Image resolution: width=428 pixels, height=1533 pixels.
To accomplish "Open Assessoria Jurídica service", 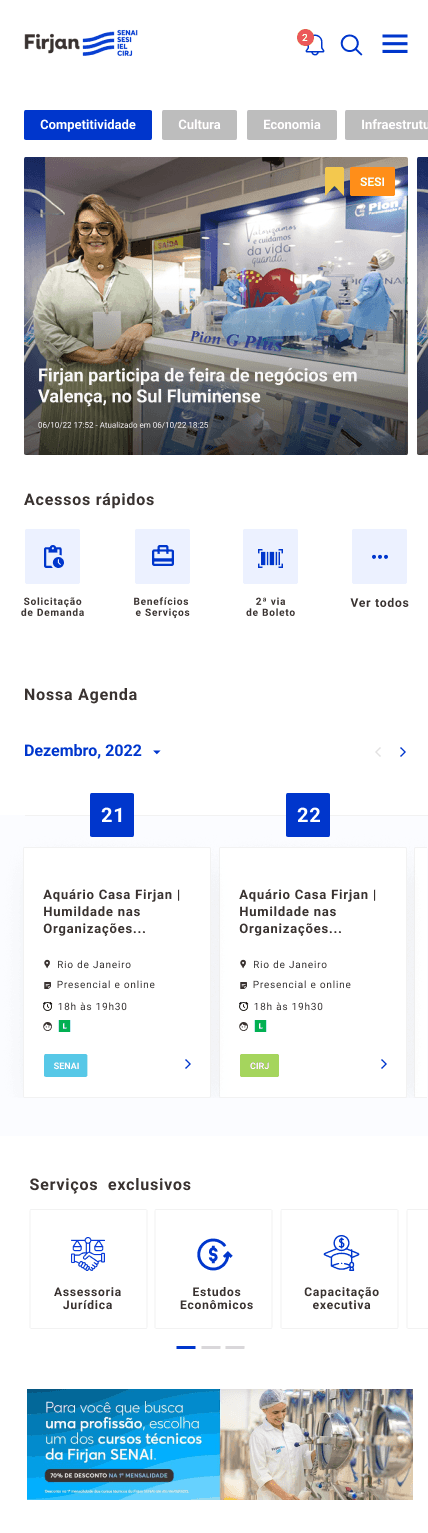I will click(x=88, y=1269).
